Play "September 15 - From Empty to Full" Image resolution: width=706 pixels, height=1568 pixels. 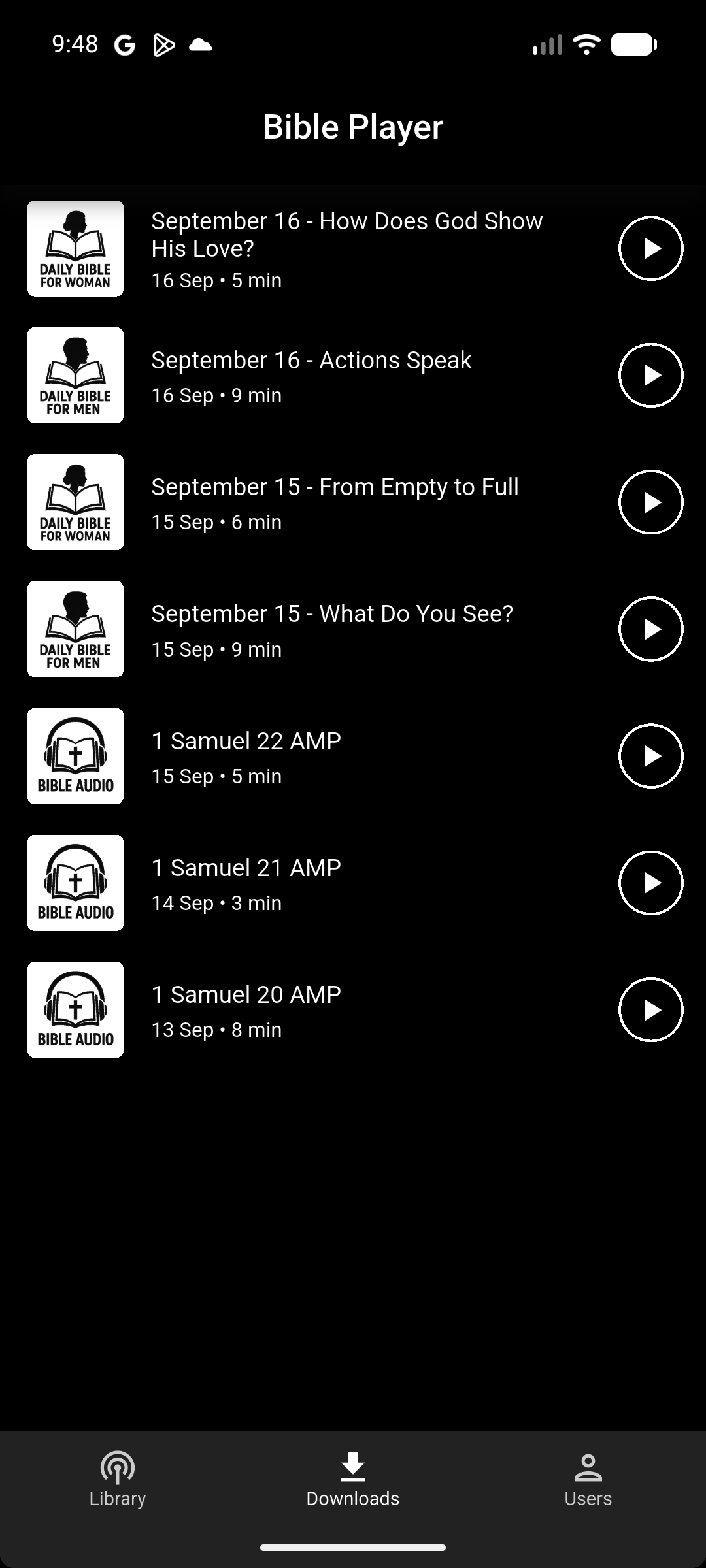coord(650,502)
